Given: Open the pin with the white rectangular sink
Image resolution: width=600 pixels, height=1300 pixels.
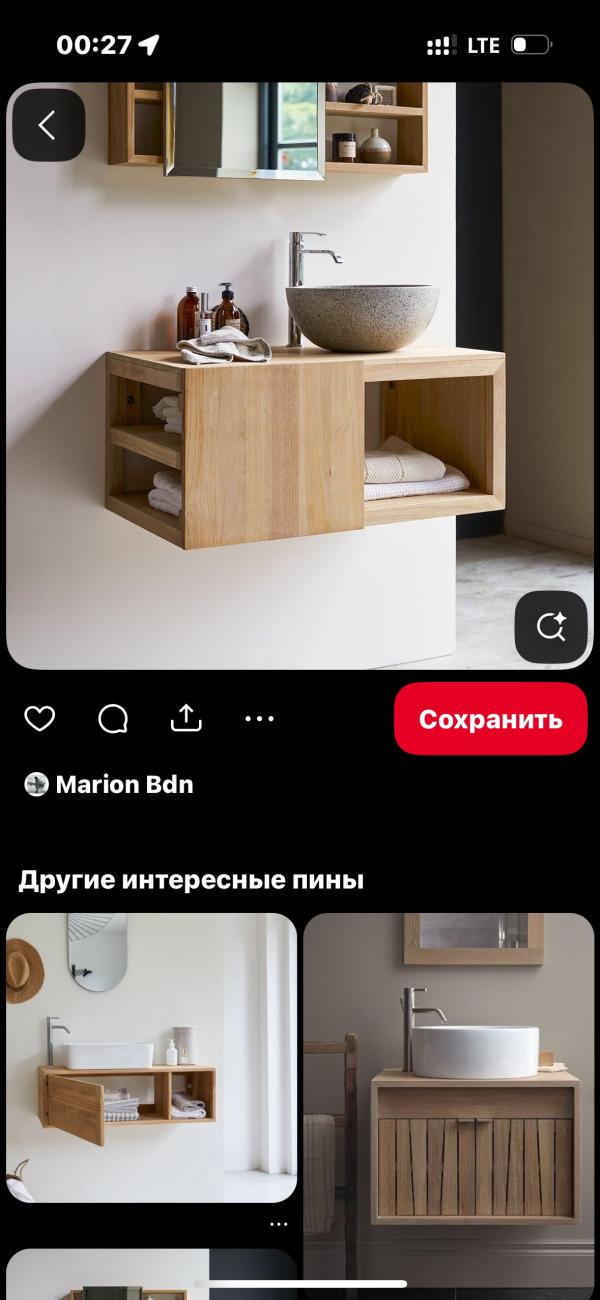Looking at the screenshot, I should click(152, 1058).
